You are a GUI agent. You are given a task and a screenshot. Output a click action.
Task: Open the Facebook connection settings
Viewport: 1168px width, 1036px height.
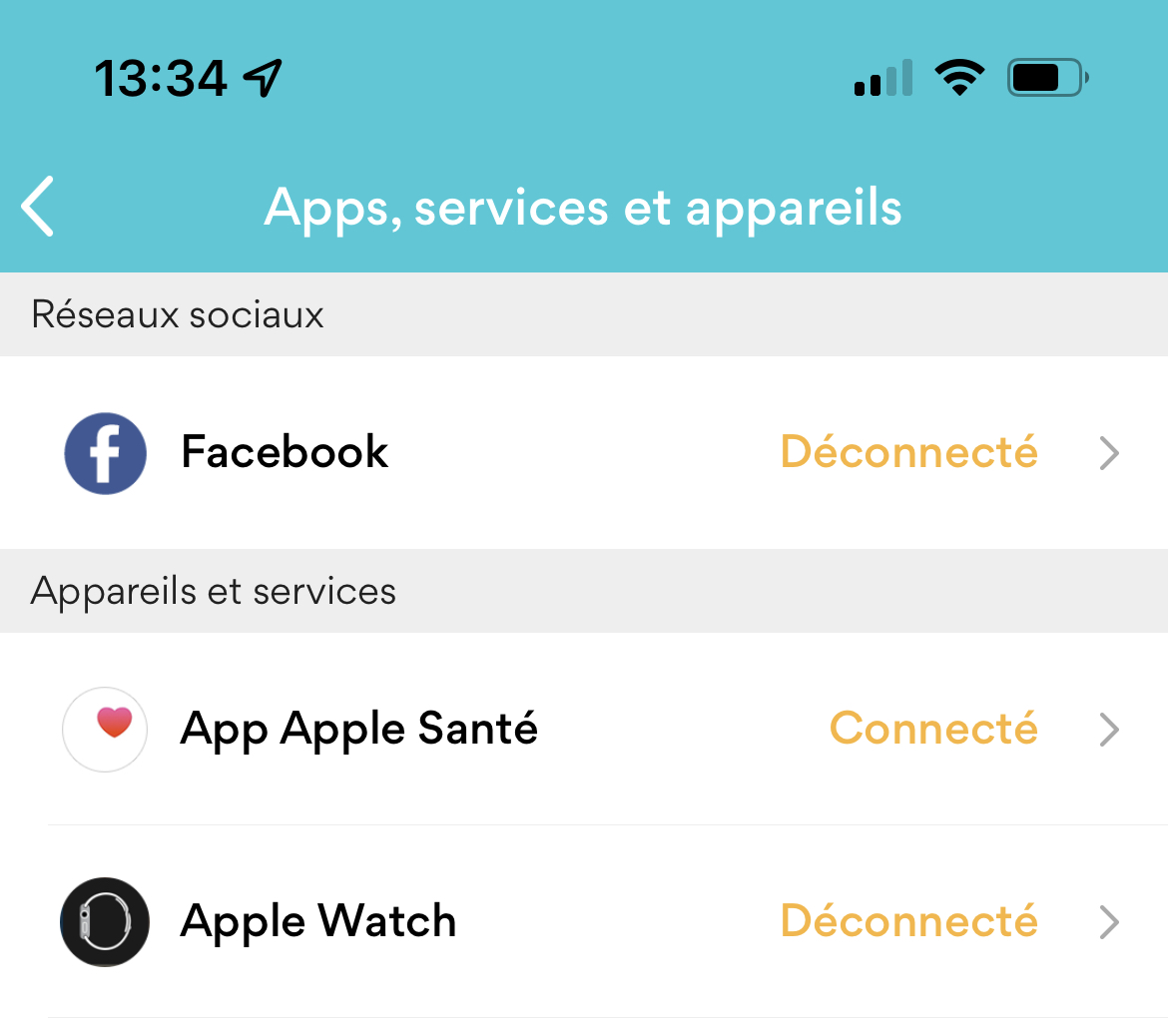click(584, 453)
